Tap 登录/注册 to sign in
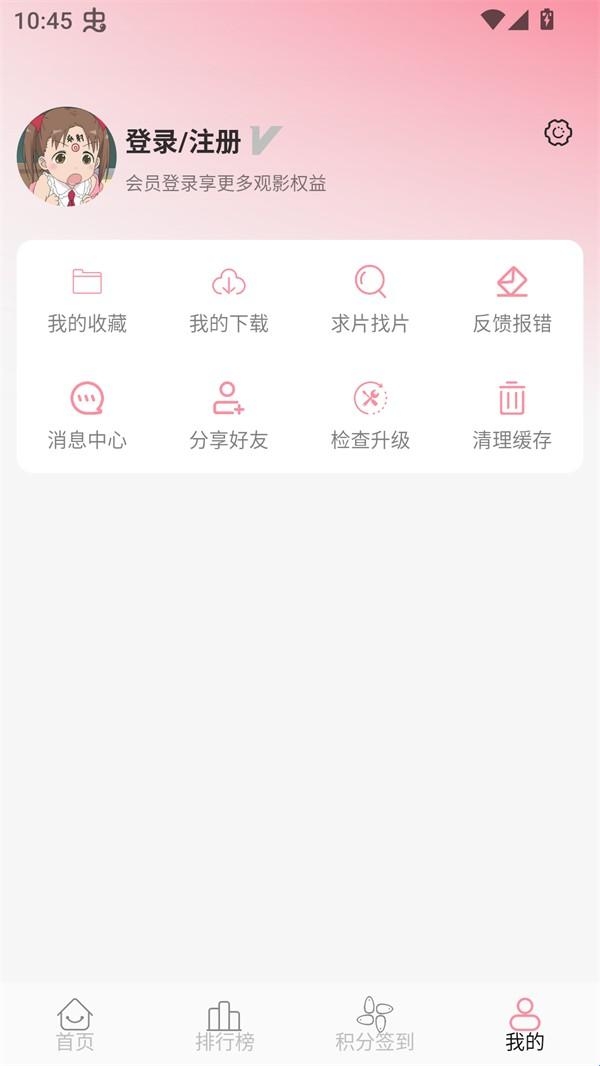600x1066 pixels. 183,142
